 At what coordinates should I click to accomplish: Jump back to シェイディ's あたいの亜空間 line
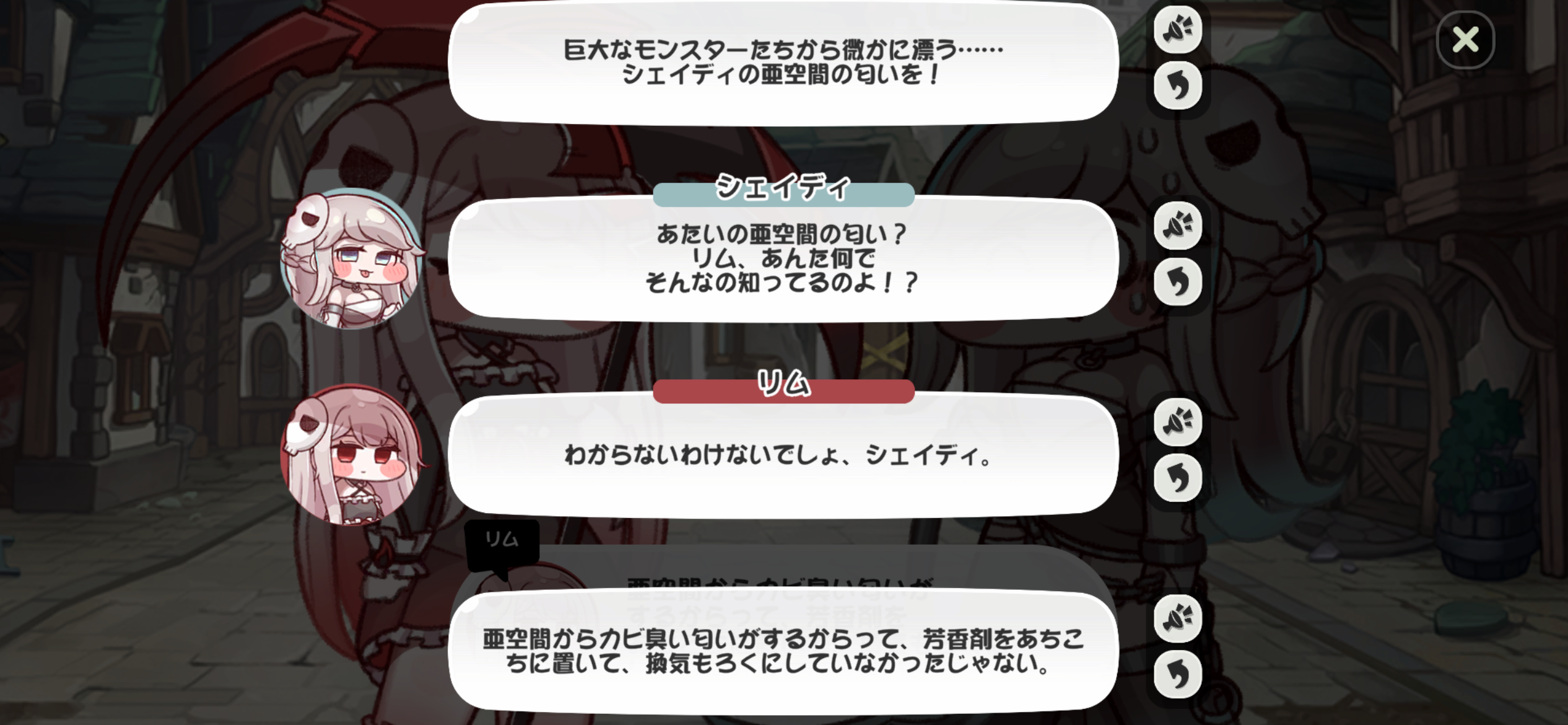(x=1178, y=282)
